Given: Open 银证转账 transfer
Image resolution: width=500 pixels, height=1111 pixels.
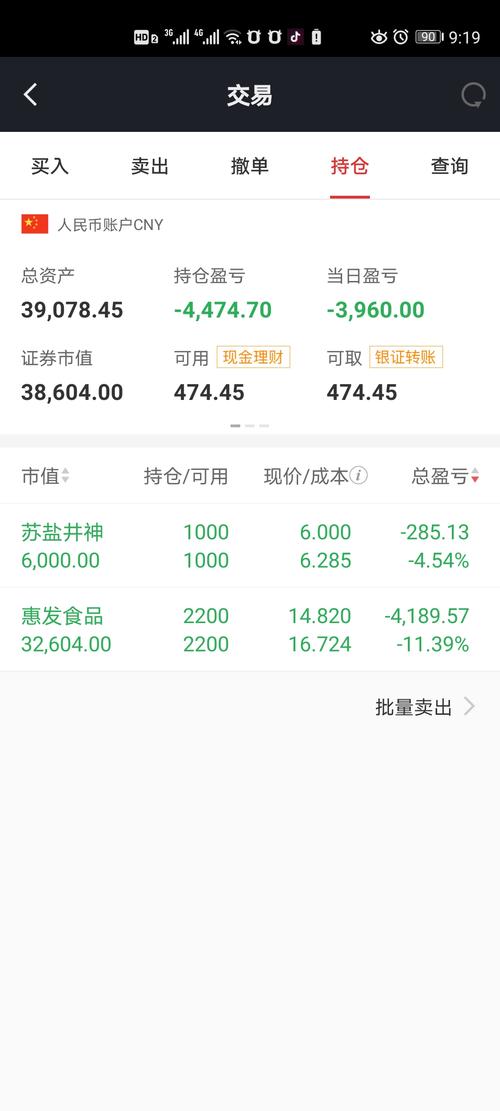Looking at the screenshot, I should [x=406, y=357].
